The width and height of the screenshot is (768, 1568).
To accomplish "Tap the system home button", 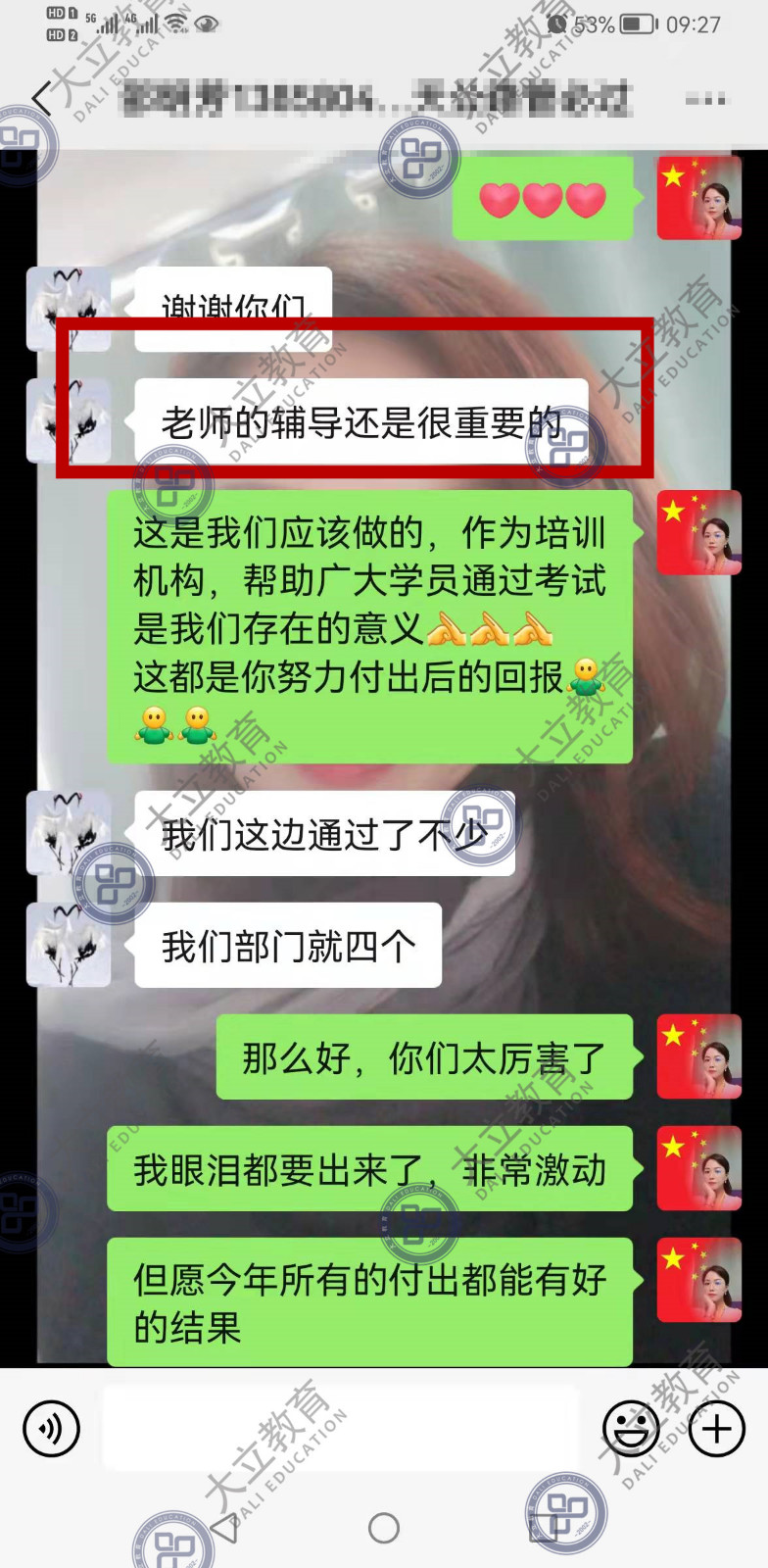I will [x=384, y=1528].
